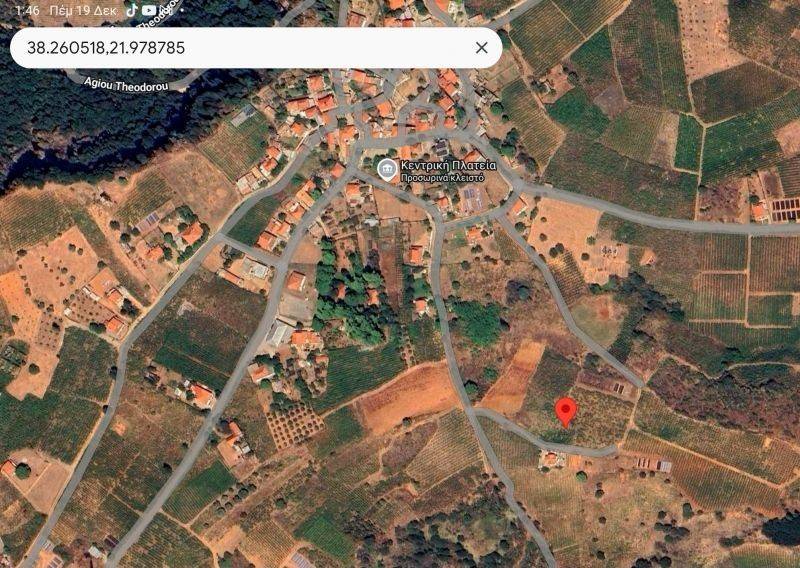Clear the searched coordinates
Viewport: 800px width, 568px height.
click(x=481, y=47)
